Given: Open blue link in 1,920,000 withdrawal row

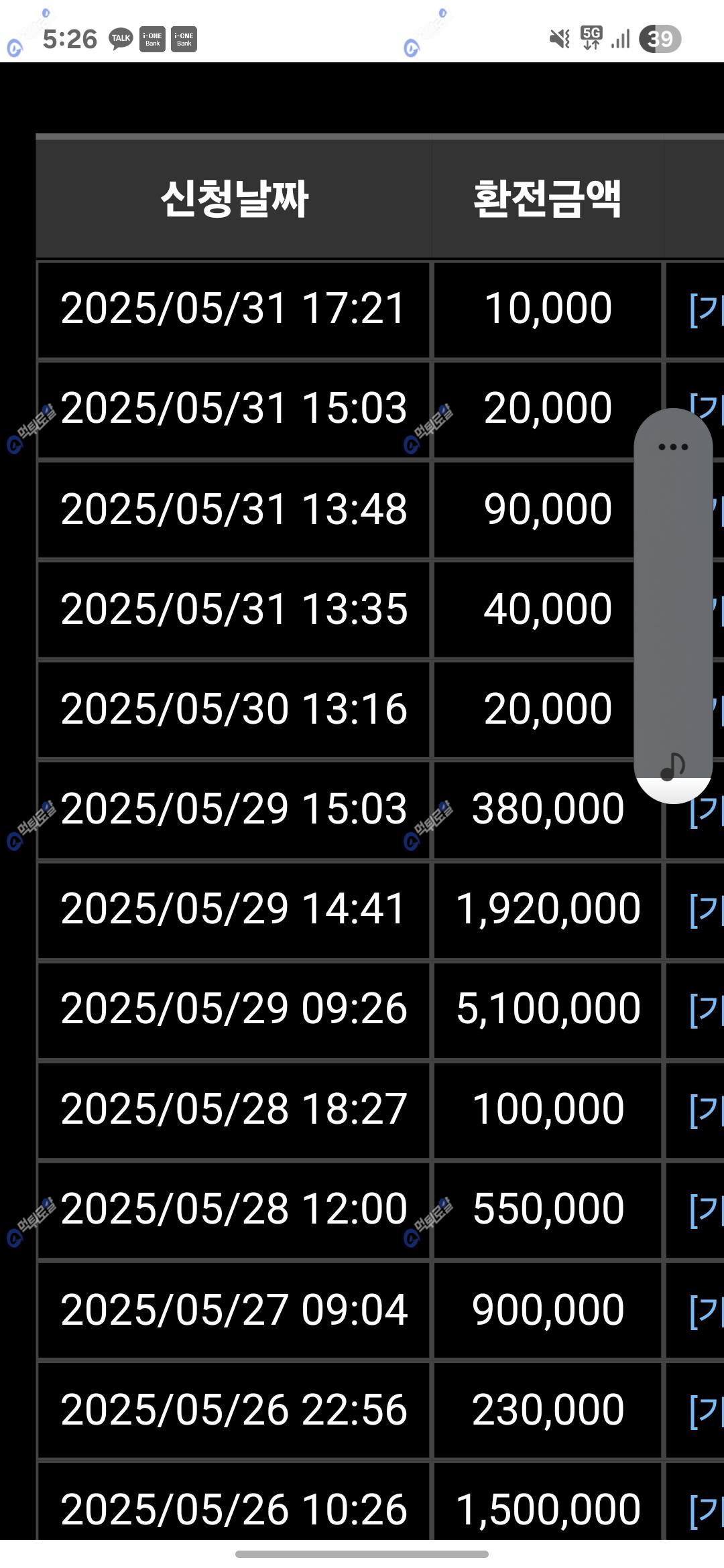Looking at the screenshot, I should [705, 910].
